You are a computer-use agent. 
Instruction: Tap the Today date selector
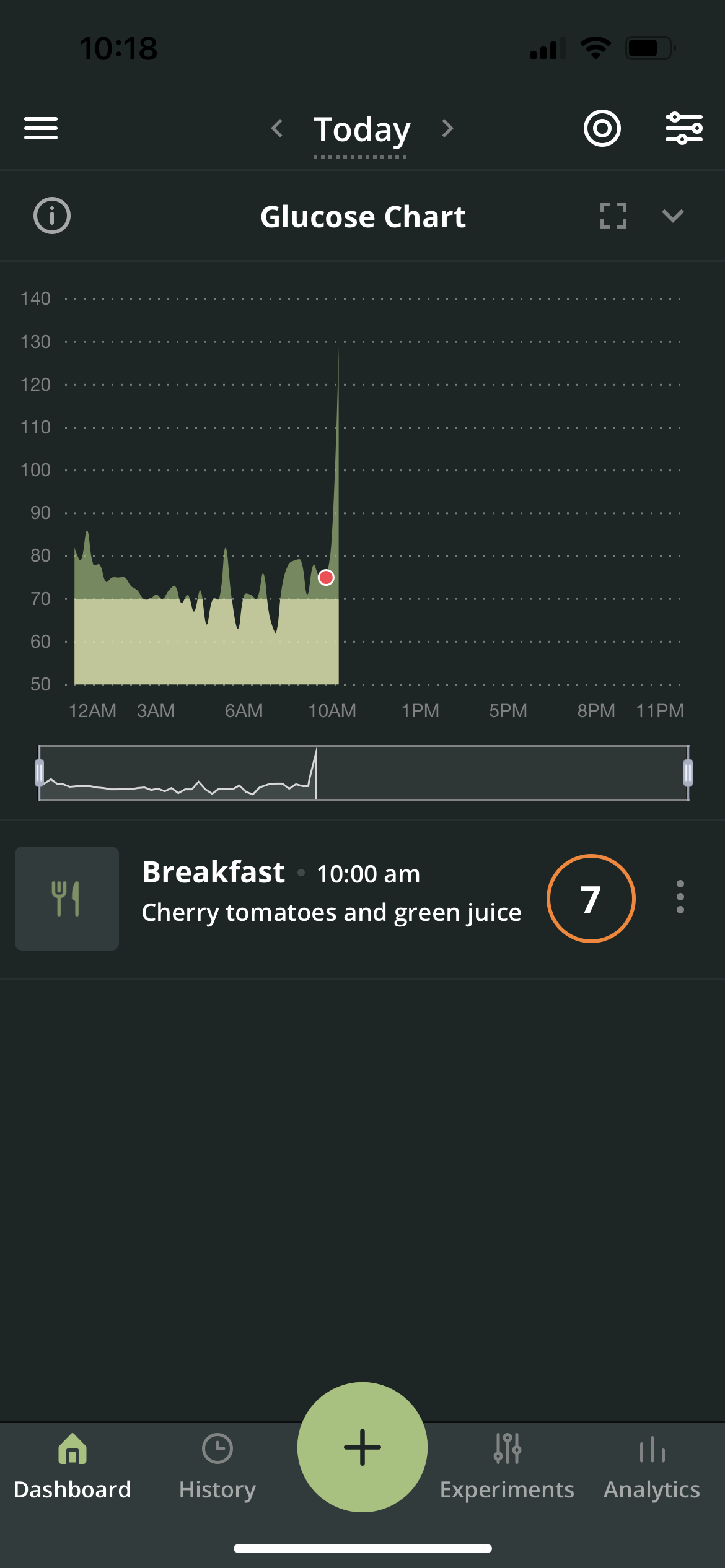click(362, 131)
